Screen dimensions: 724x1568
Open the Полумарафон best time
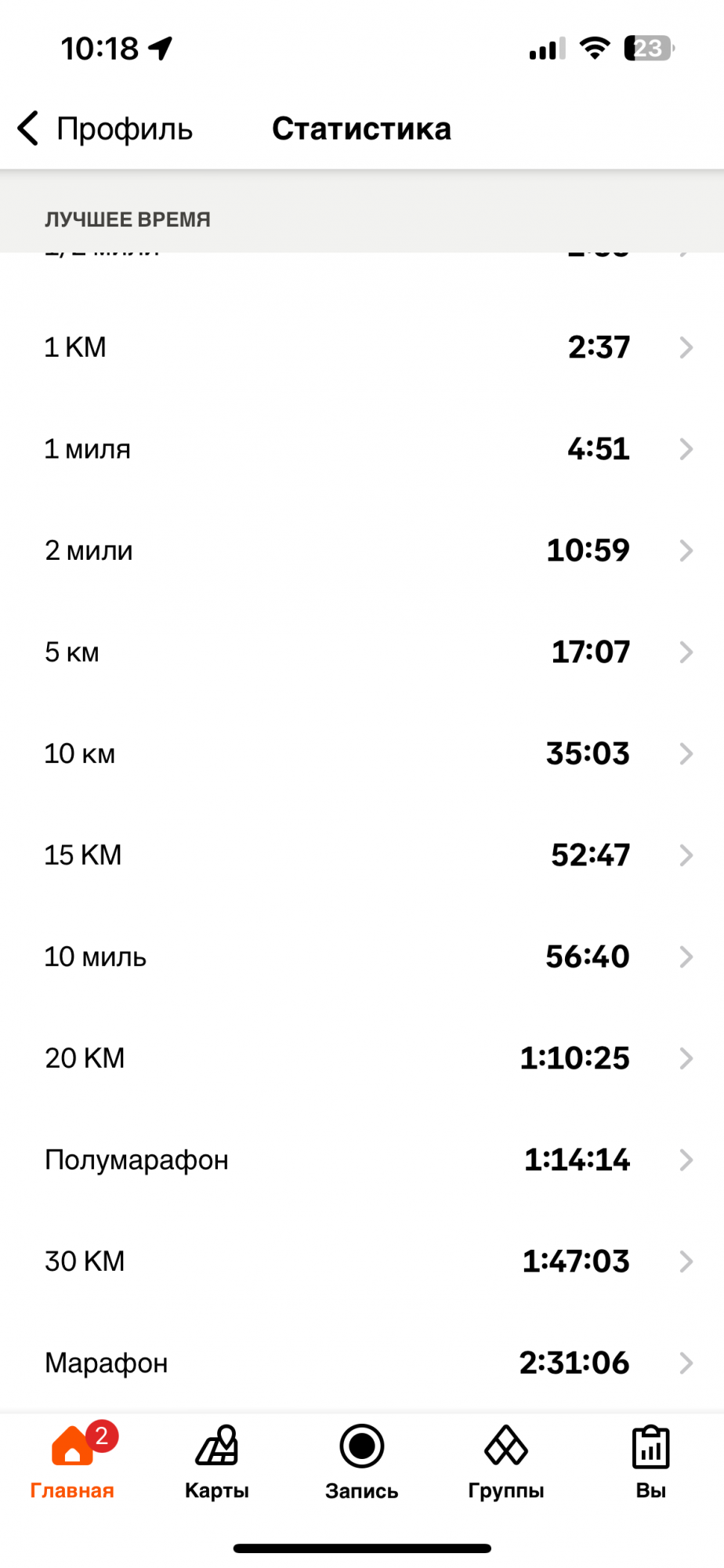pyautogui.click(x=362, y=1160)
